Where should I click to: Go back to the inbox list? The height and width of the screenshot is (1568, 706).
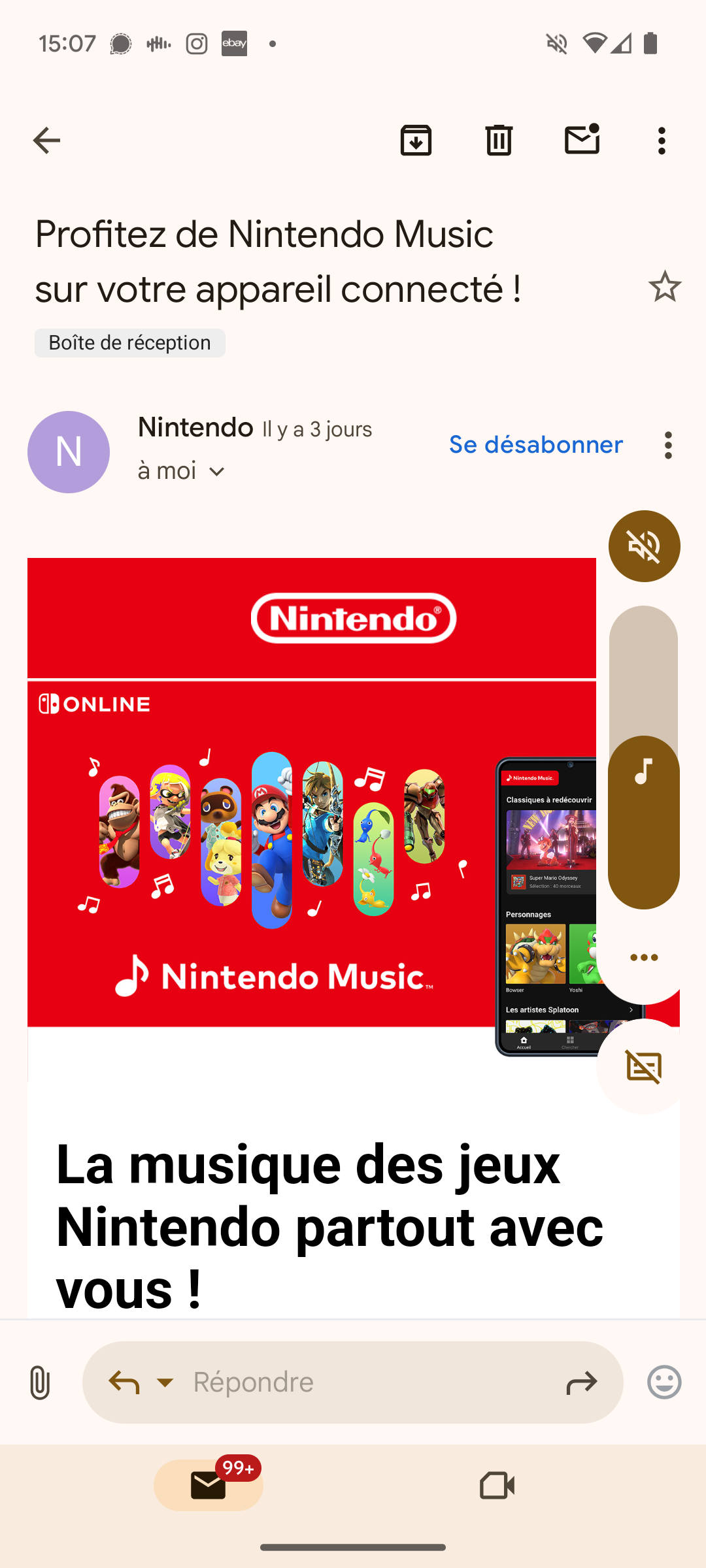(46, 140)
